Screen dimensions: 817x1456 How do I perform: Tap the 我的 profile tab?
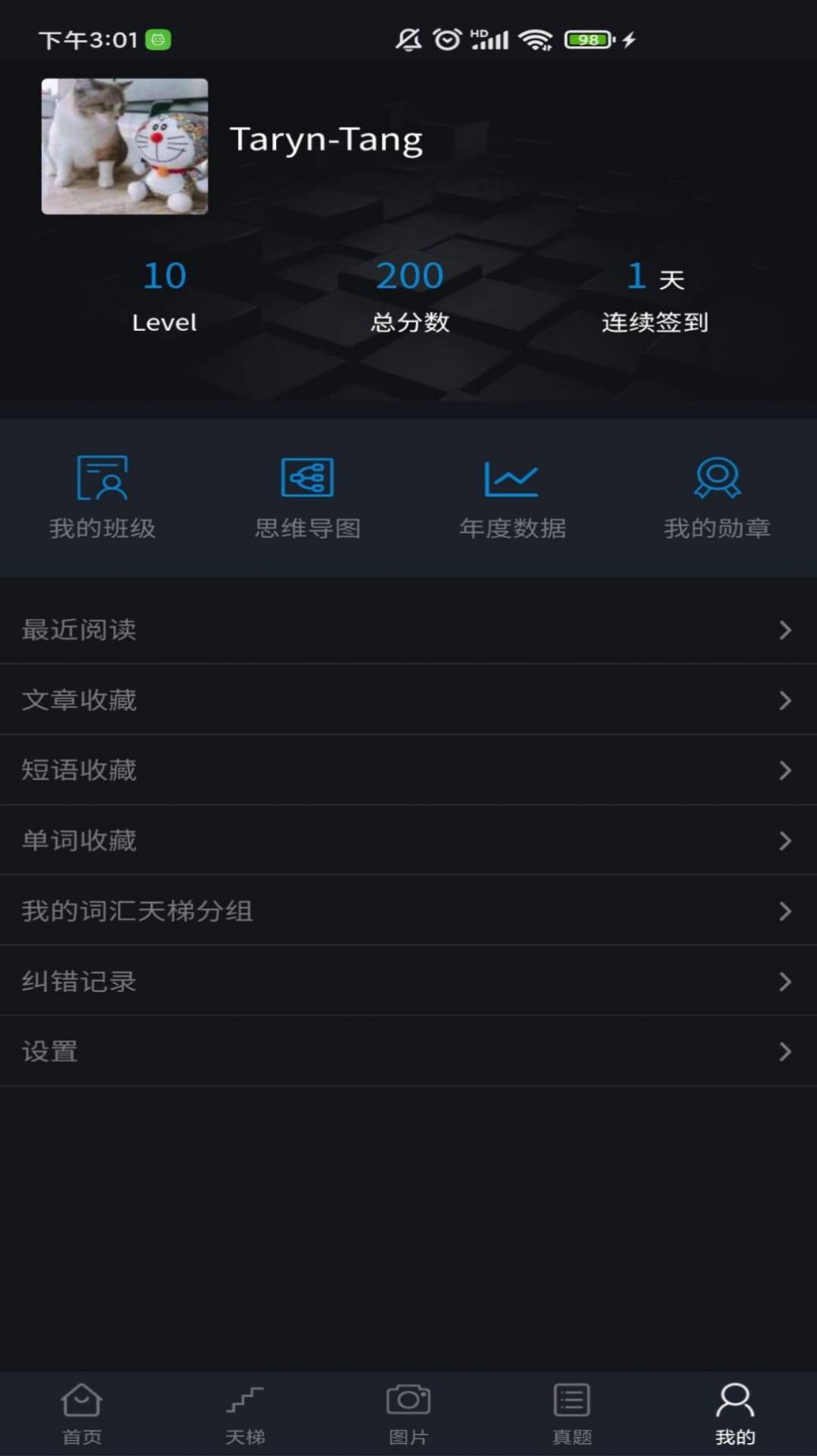(x=735, y=1411)
